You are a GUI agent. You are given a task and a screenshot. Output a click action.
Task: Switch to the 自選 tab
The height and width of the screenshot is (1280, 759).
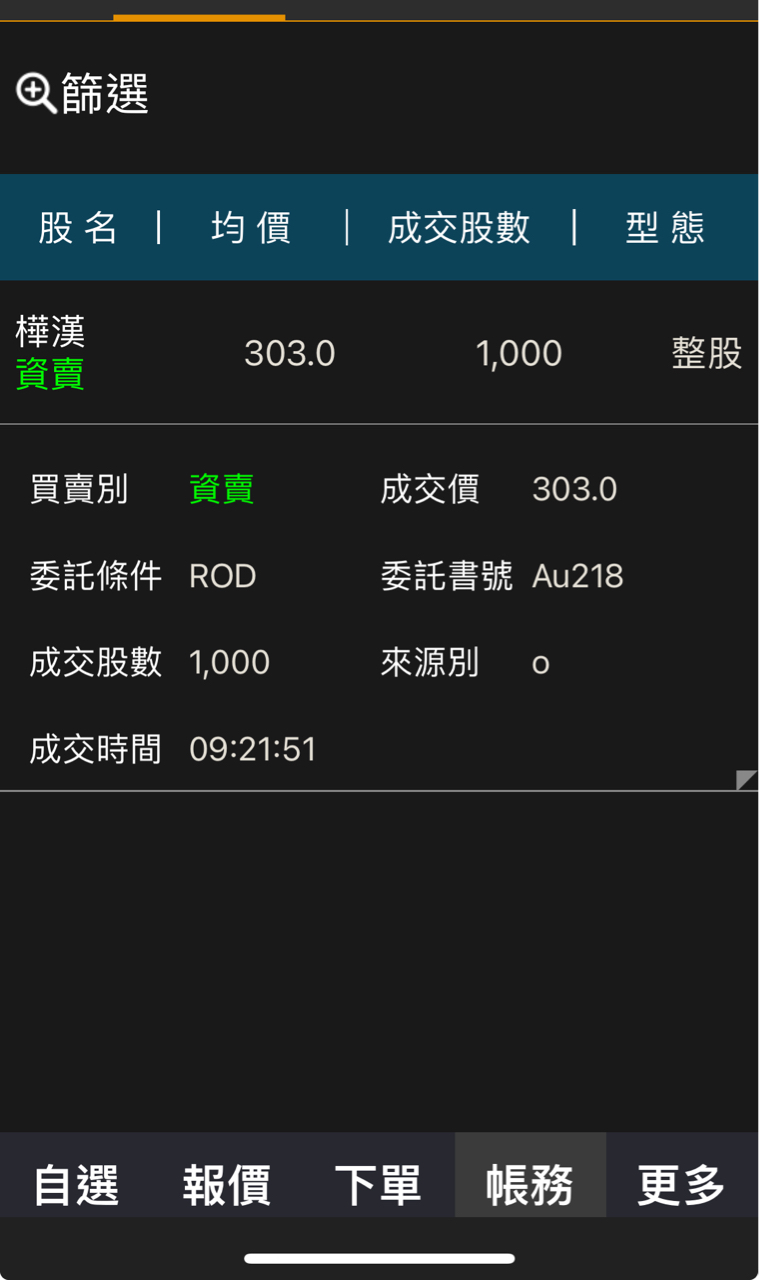click(x=76, y=1185)
